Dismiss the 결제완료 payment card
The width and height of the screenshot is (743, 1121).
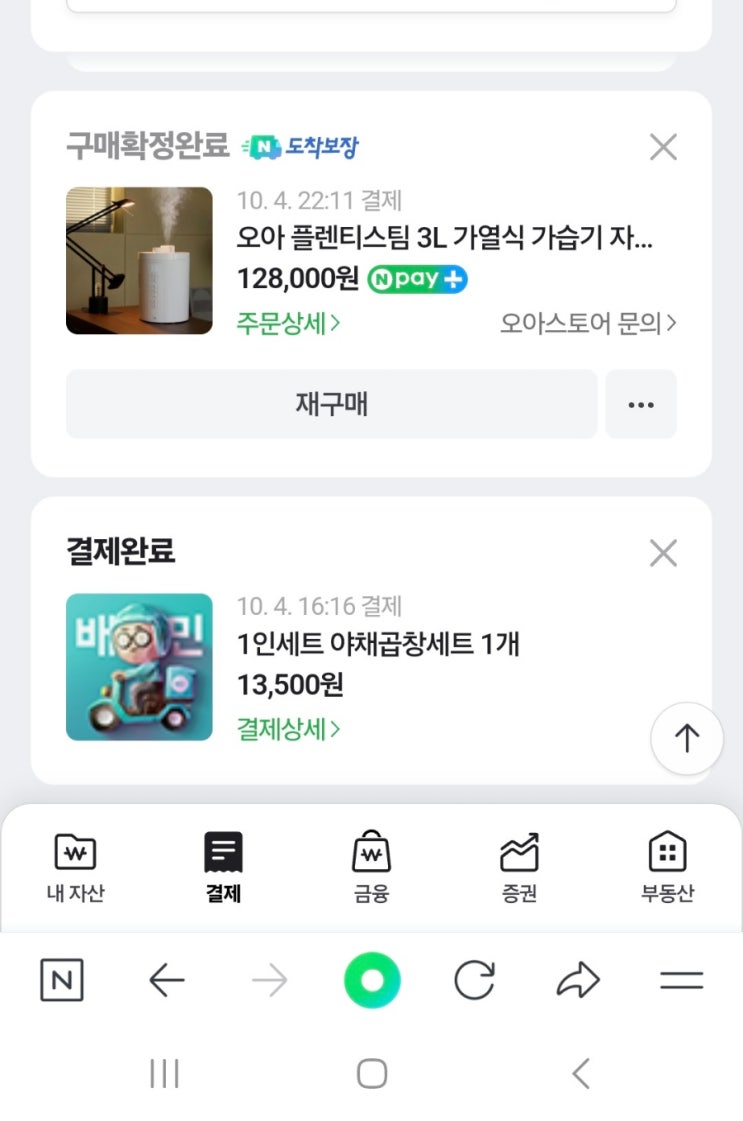663,553
